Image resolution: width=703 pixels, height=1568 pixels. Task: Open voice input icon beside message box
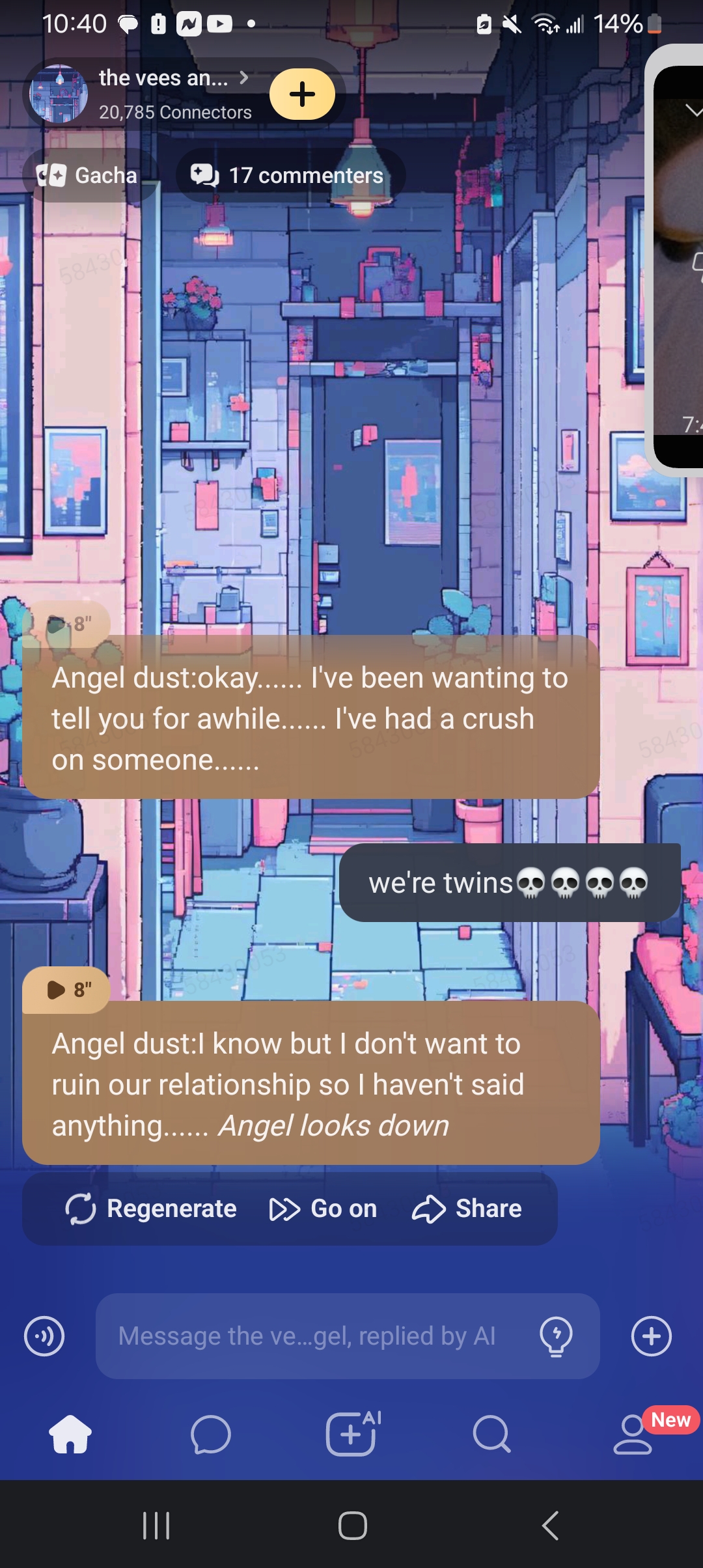click(44, 1336)
